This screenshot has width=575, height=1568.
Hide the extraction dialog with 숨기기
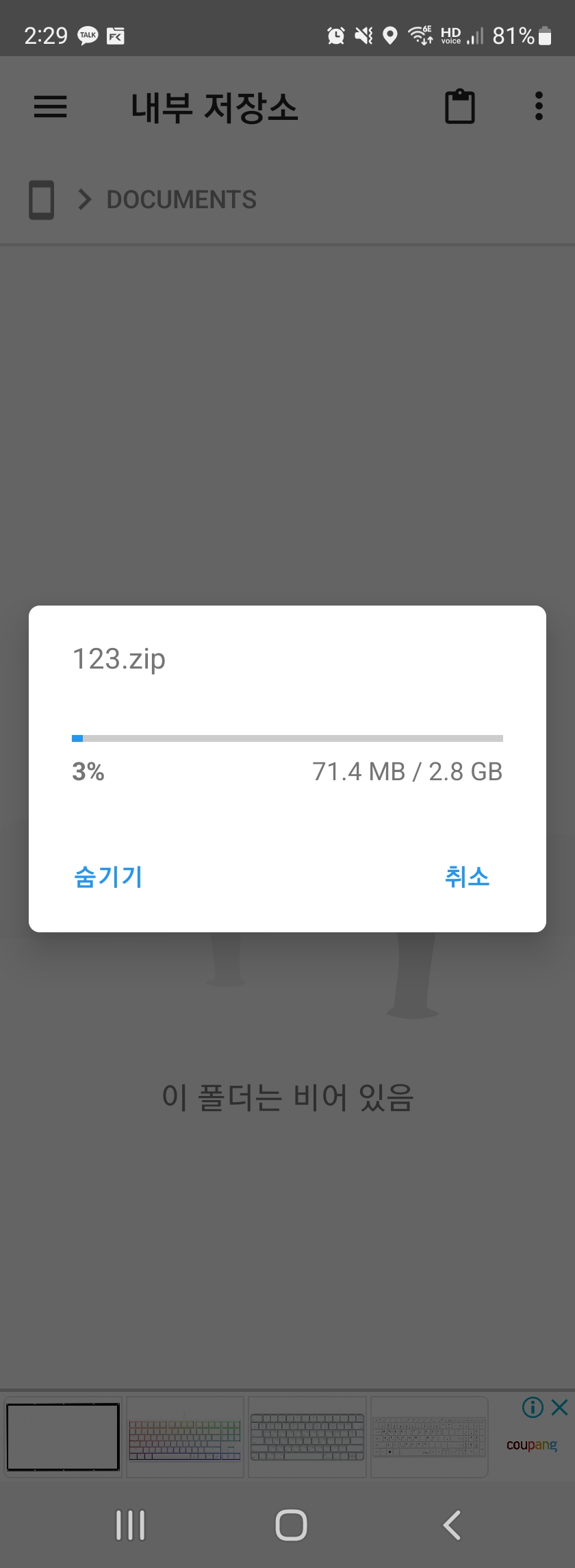[107, 877]
